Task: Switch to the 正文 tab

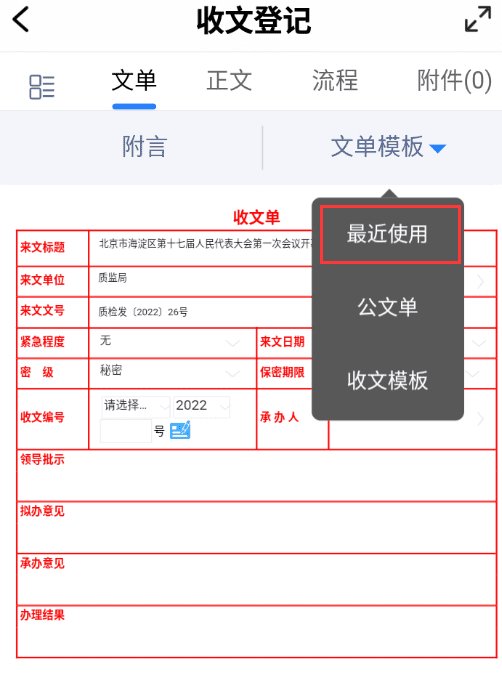Action: 229,81
